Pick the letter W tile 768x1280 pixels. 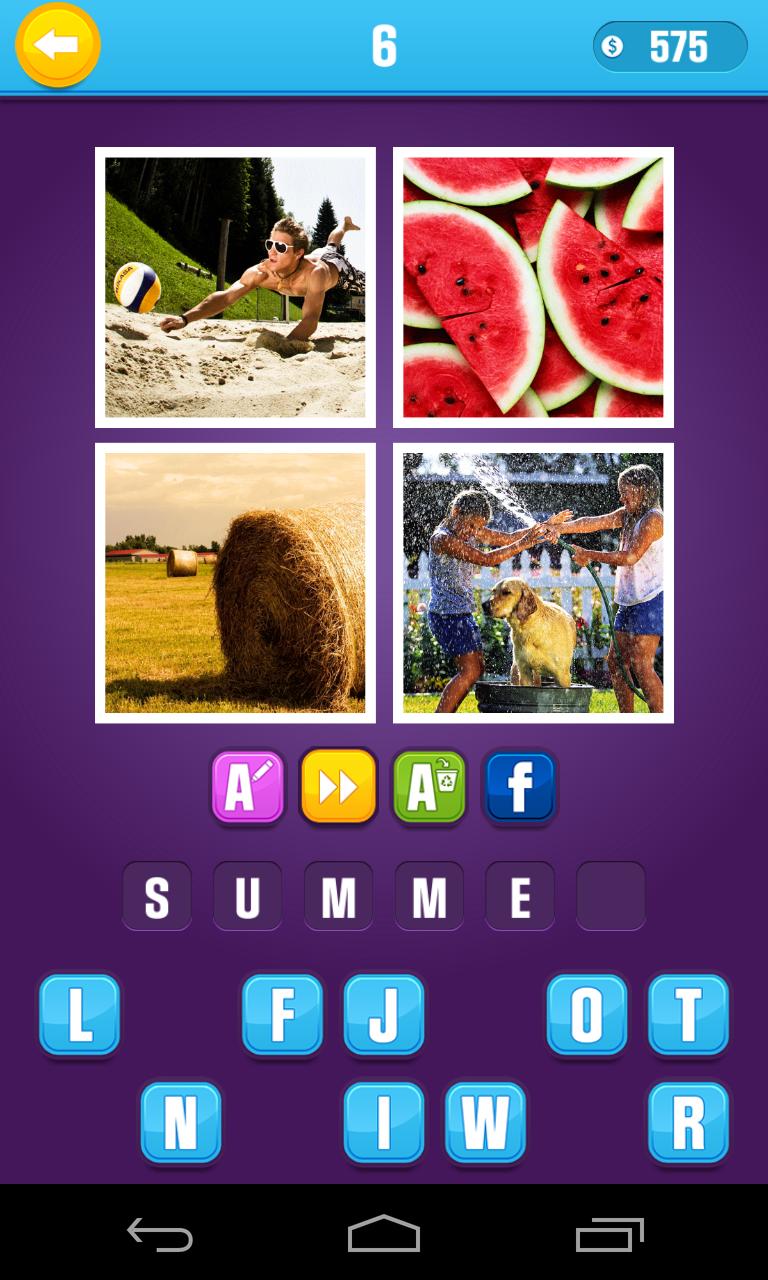pos(485,1123)
